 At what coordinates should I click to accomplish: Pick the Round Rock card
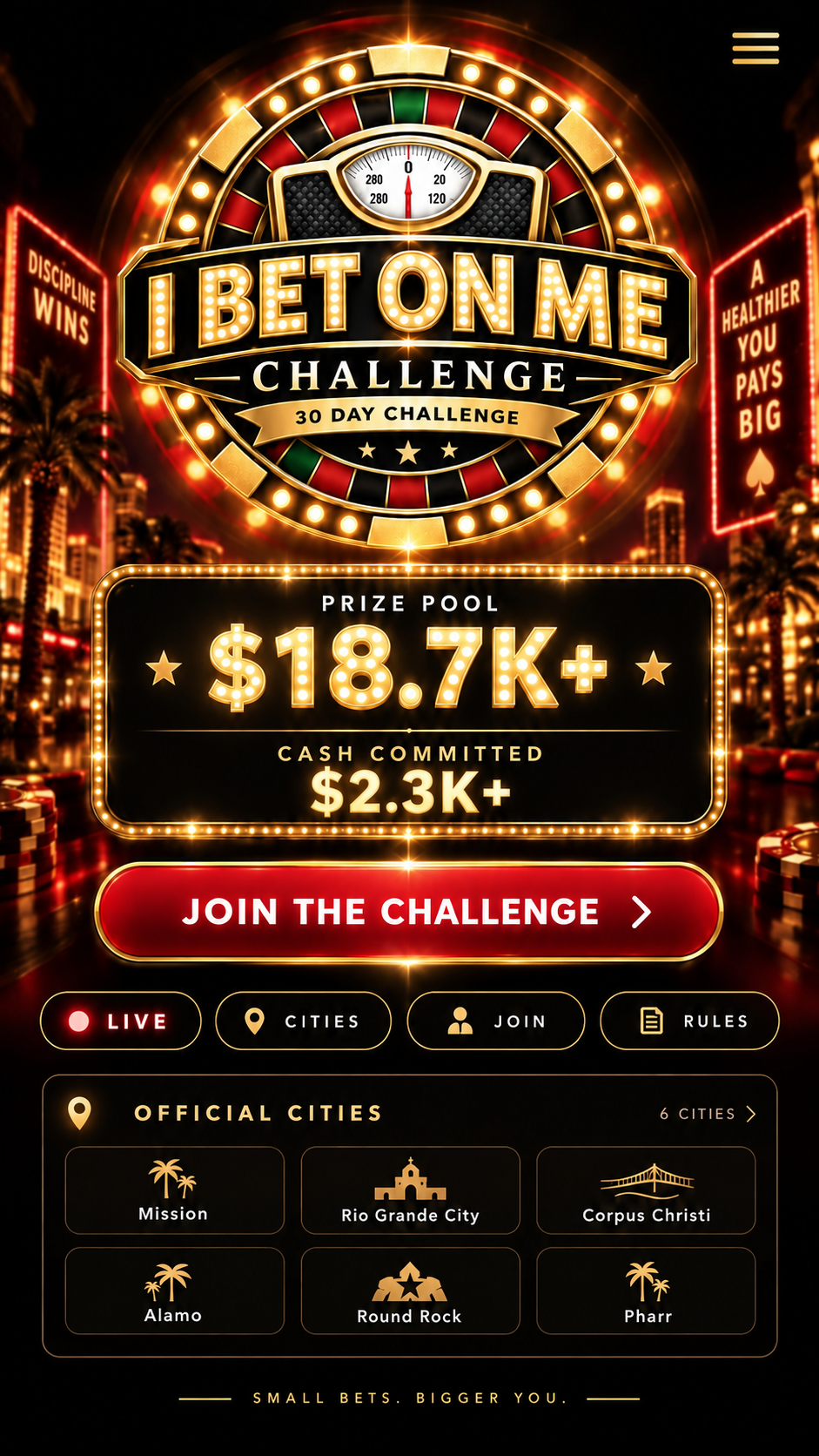click(x=410, y=1291)
